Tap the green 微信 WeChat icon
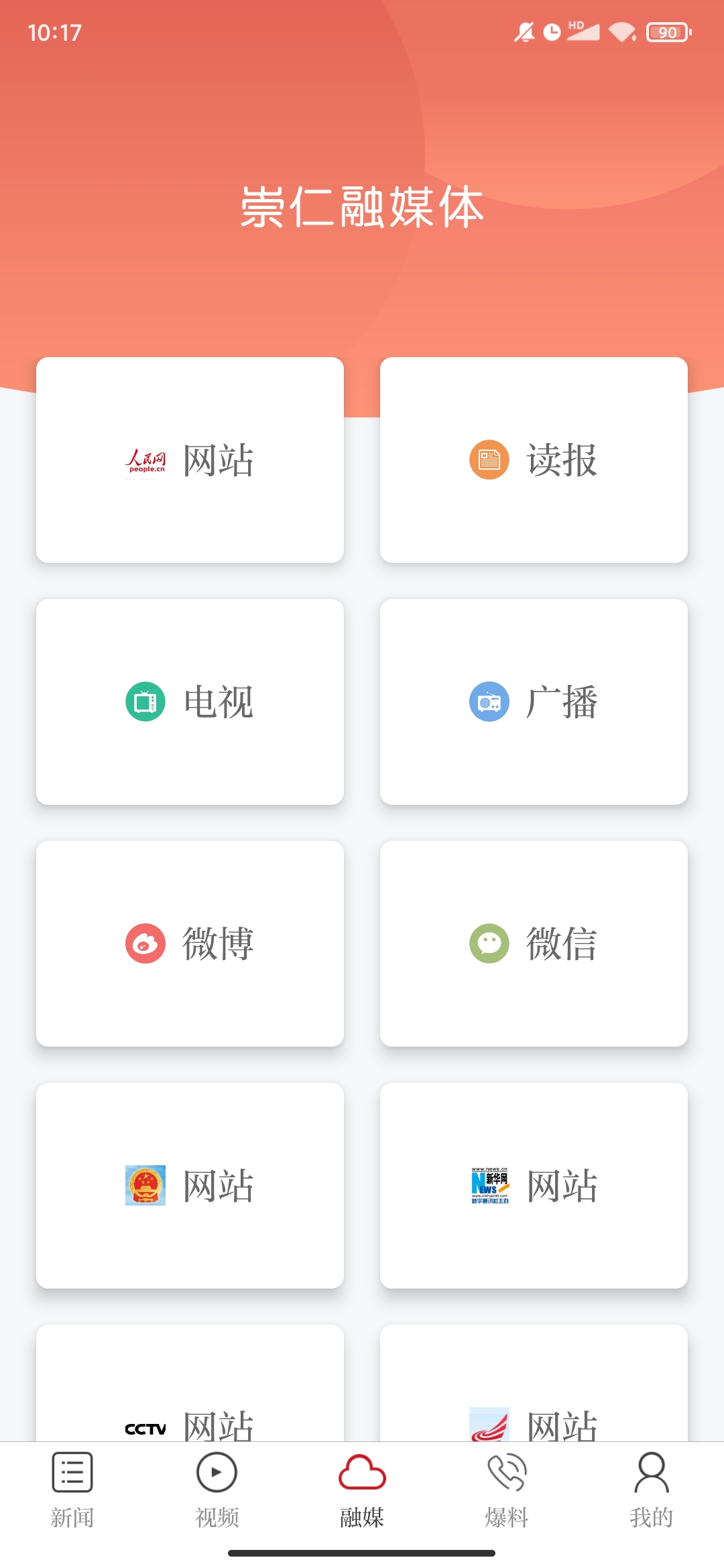 coord(489,943)
